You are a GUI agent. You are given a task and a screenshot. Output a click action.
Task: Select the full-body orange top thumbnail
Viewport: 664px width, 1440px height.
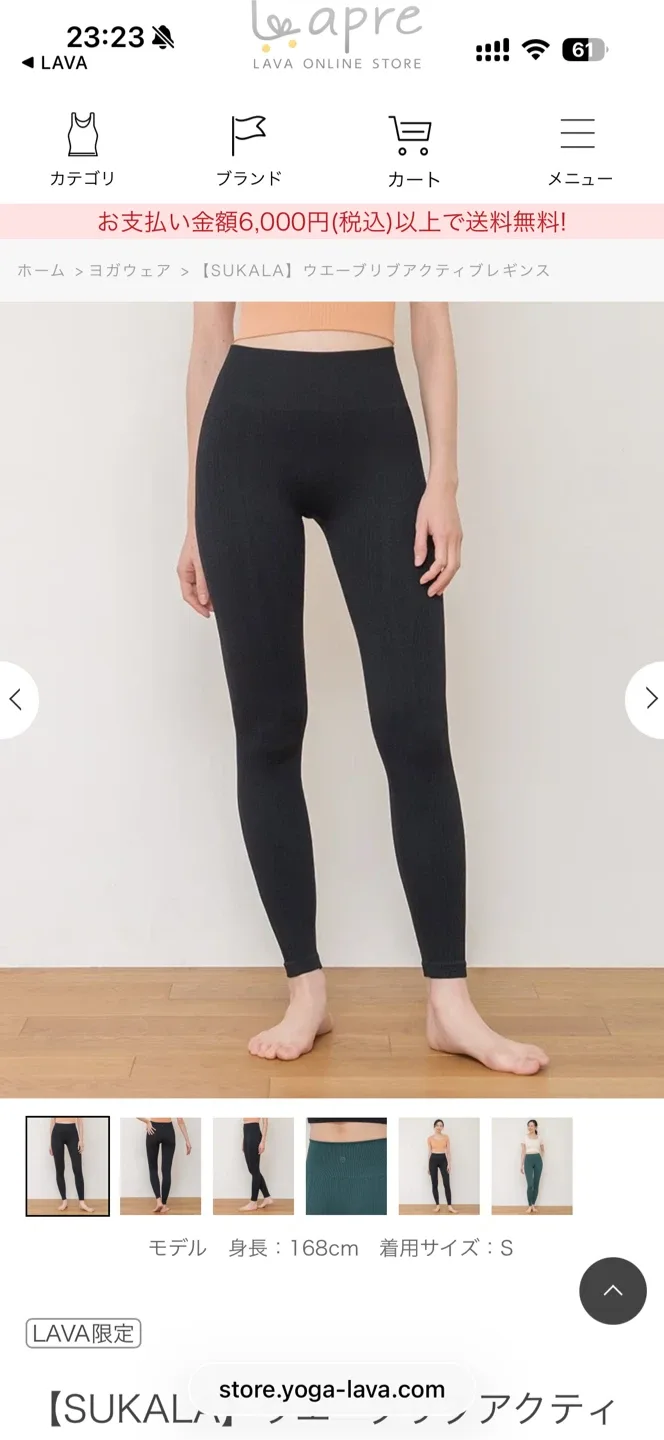click(439, 1166)
